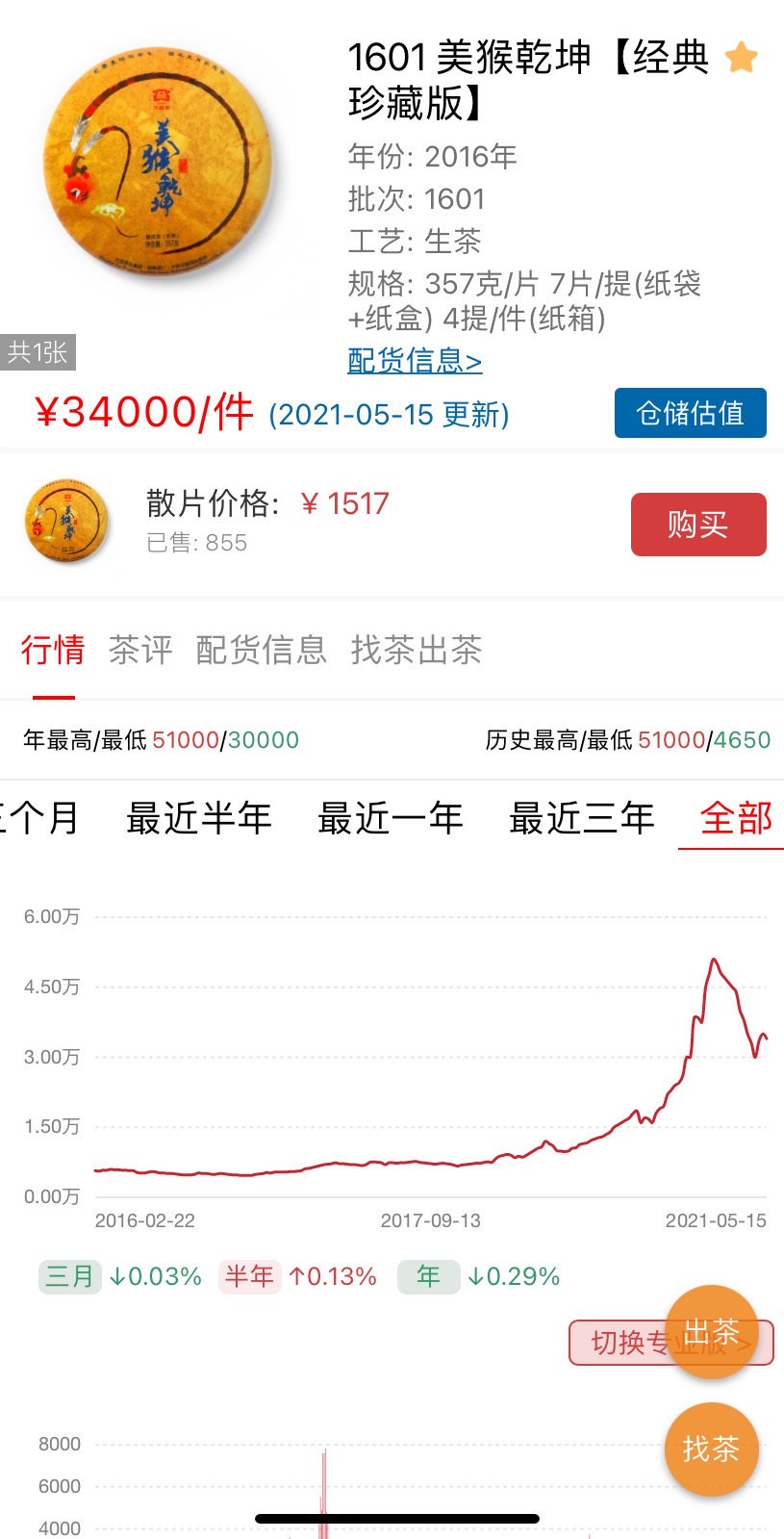Tap the 仓储估值 button
Screen dimensions: 784x1539
pos(691,413)
